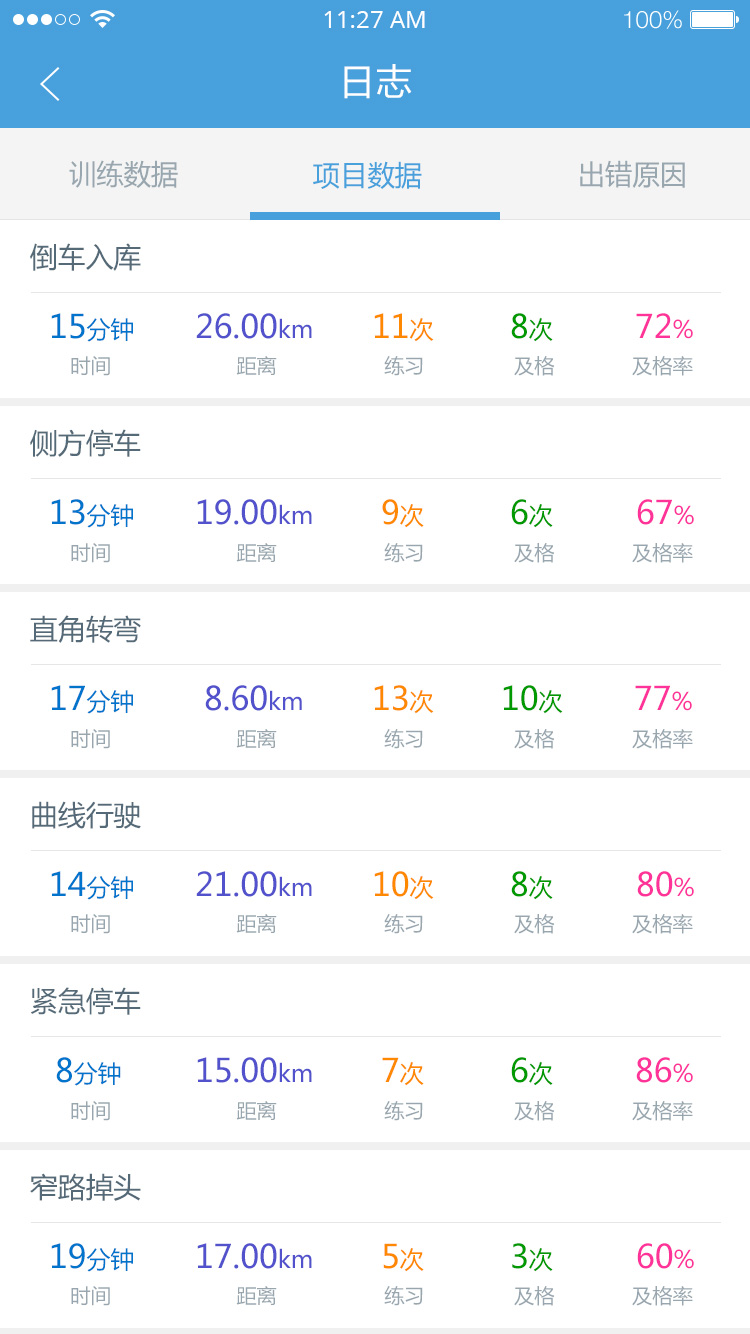Tap the 19分钟 time value under 窄路掉头

90,1258
